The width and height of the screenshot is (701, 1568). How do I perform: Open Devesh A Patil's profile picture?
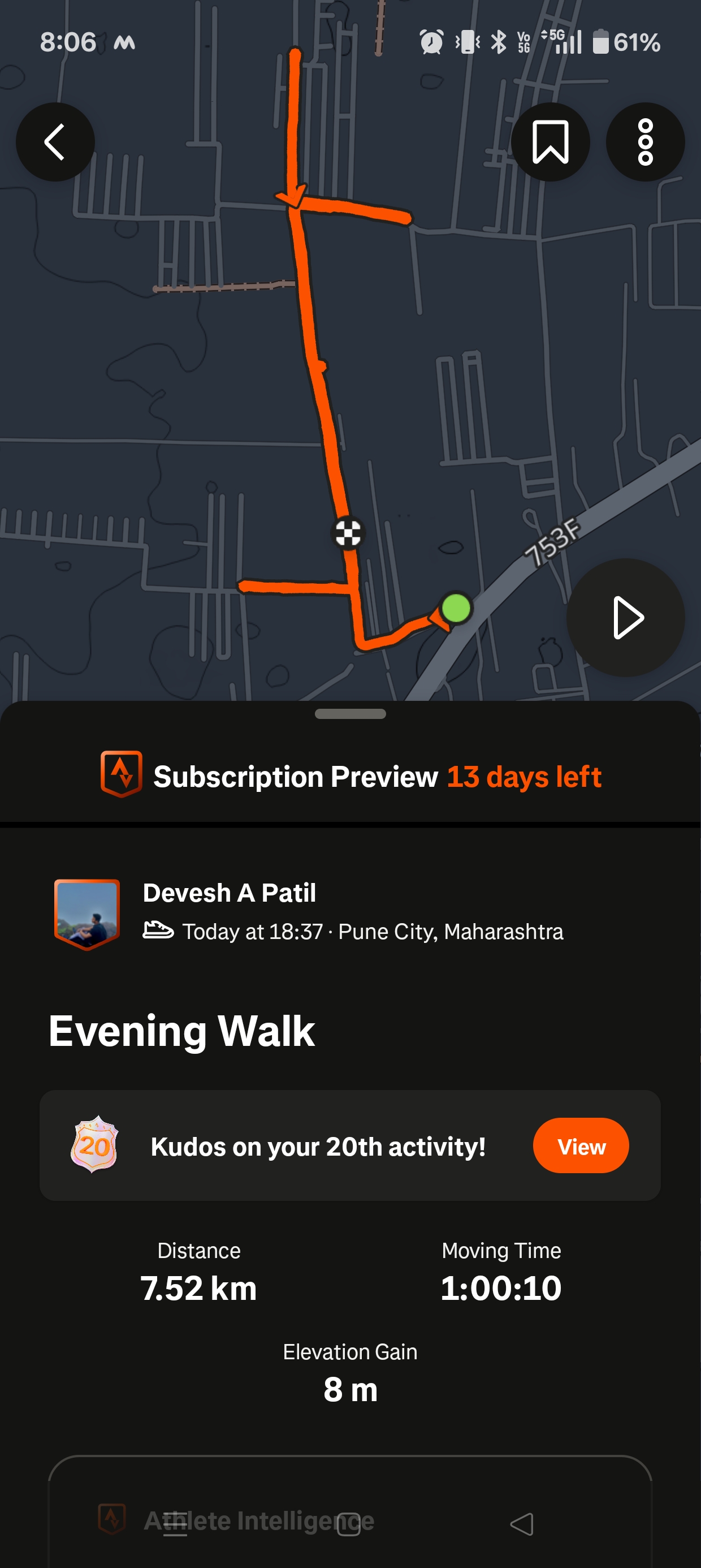point(86,913)
